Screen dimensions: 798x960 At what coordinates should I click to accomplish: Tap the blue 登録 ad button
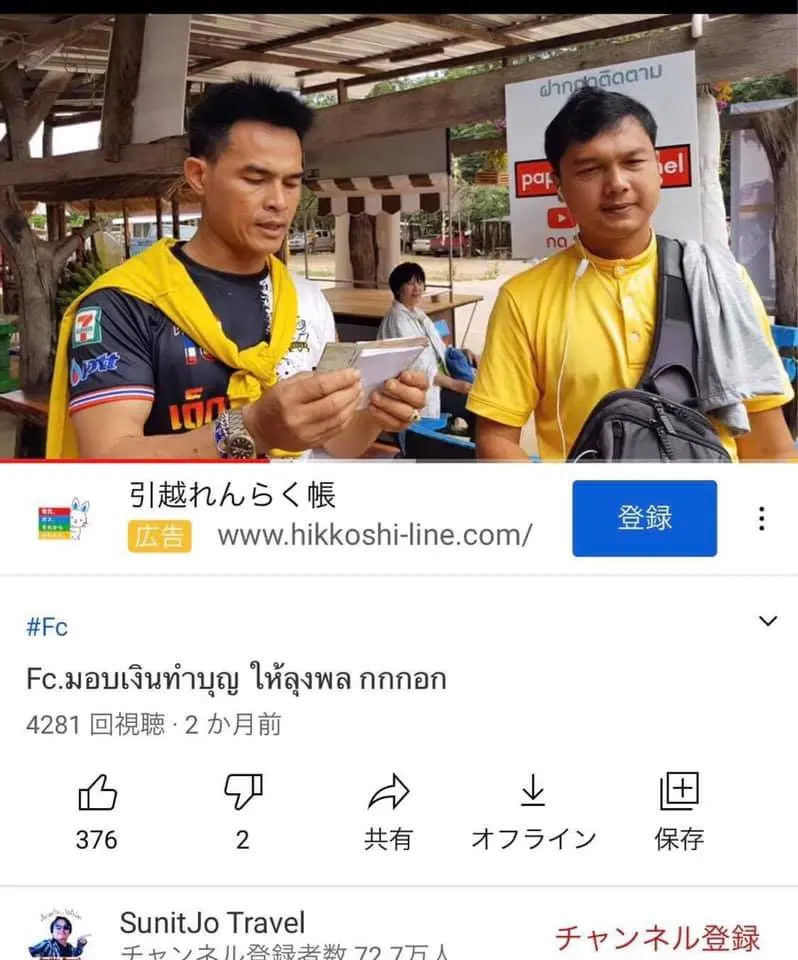[x=644, y=518]
